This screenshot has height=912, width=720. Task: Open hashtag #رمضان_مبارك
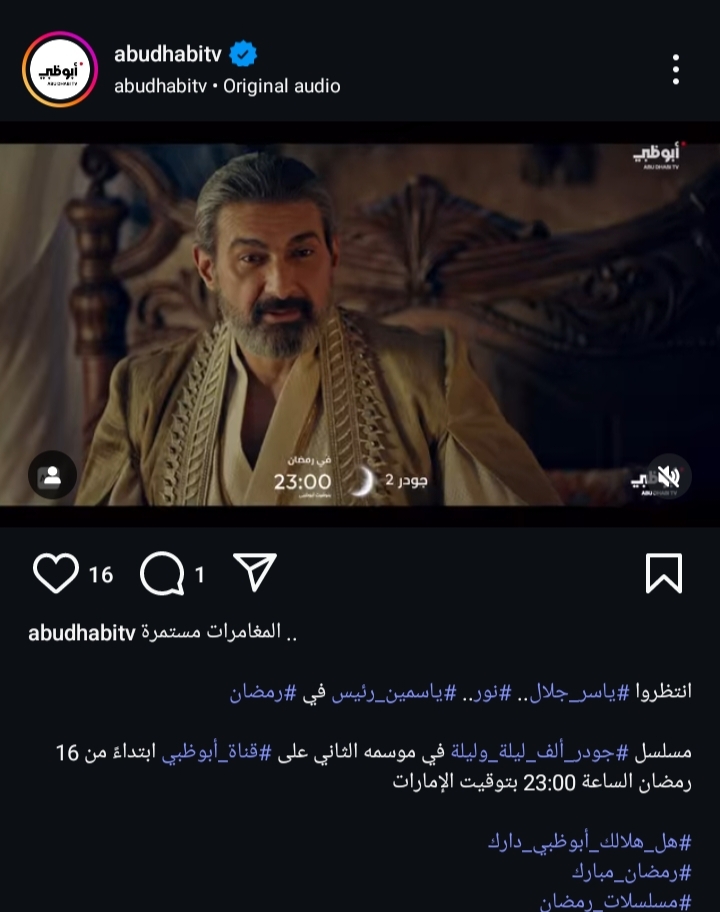(632, 871)
